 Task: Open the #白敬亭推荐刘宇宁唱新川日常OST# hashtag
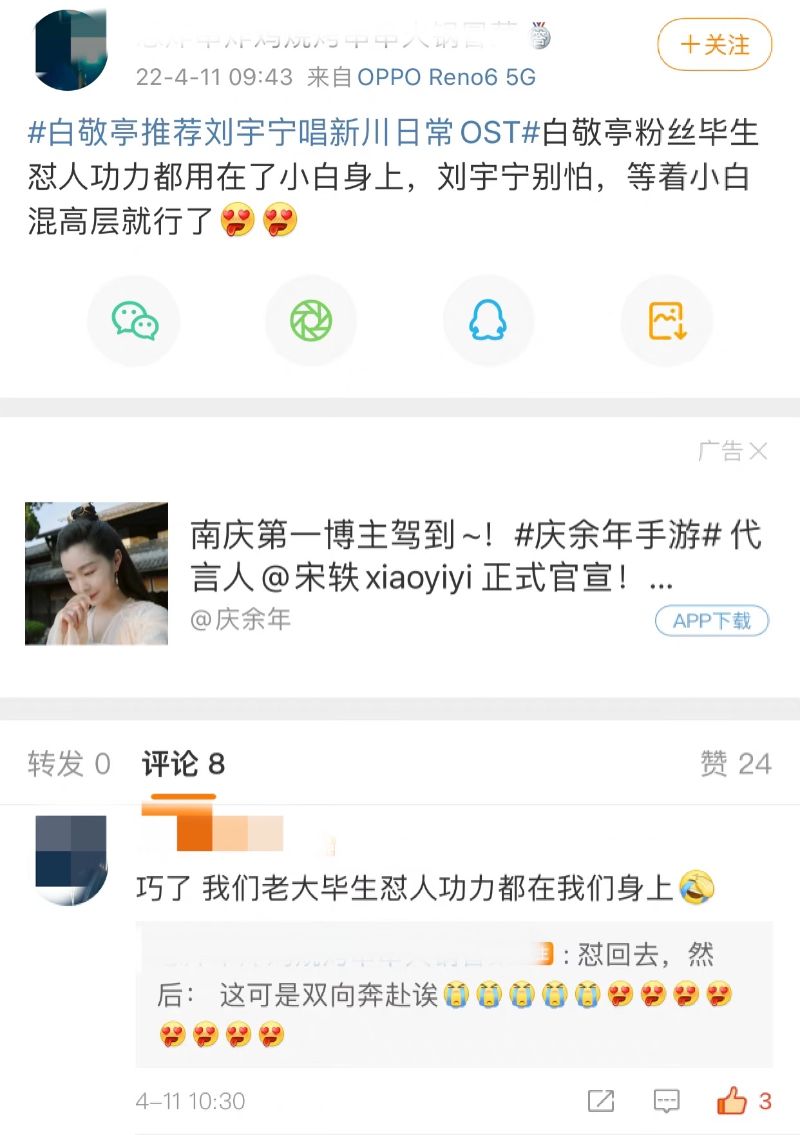(284, 132)
